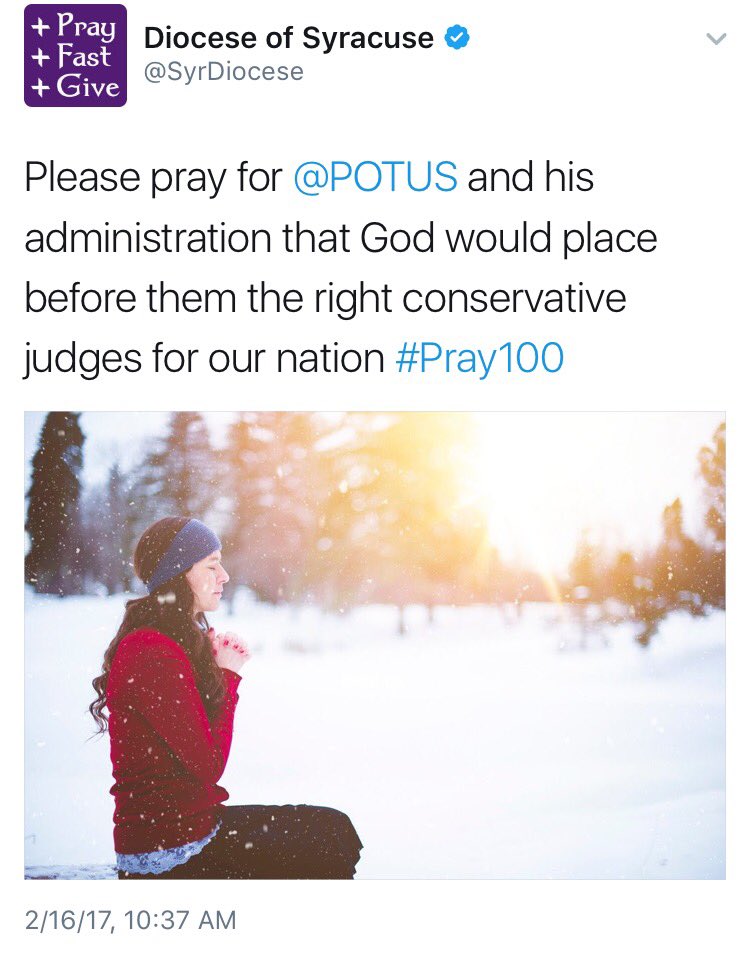Open the @POTUS mention link
Viewport: 750px width, 957px height.
pyautogui.click(x=376, y=178)
